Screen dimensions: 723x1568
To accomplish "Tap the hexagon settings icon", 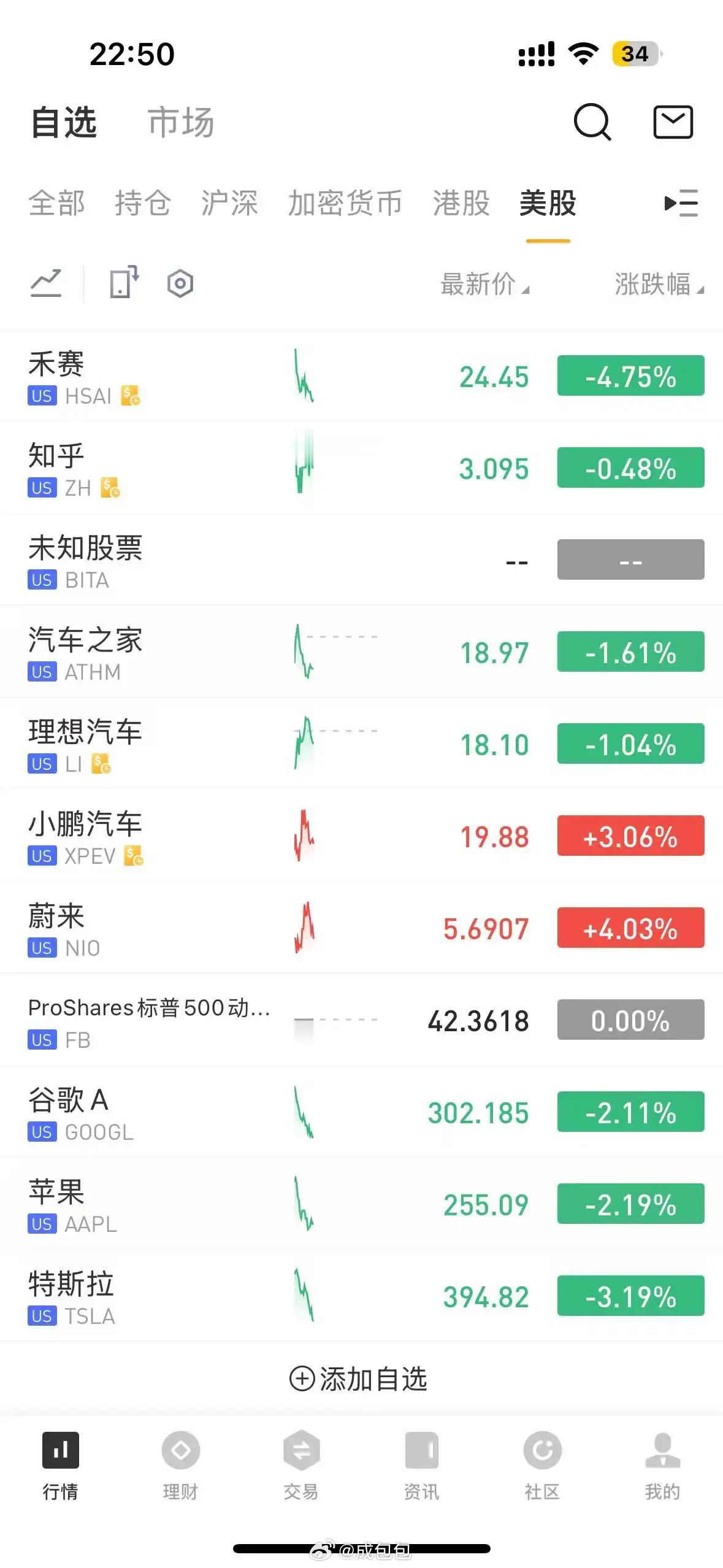I will (x=180, y=283).
